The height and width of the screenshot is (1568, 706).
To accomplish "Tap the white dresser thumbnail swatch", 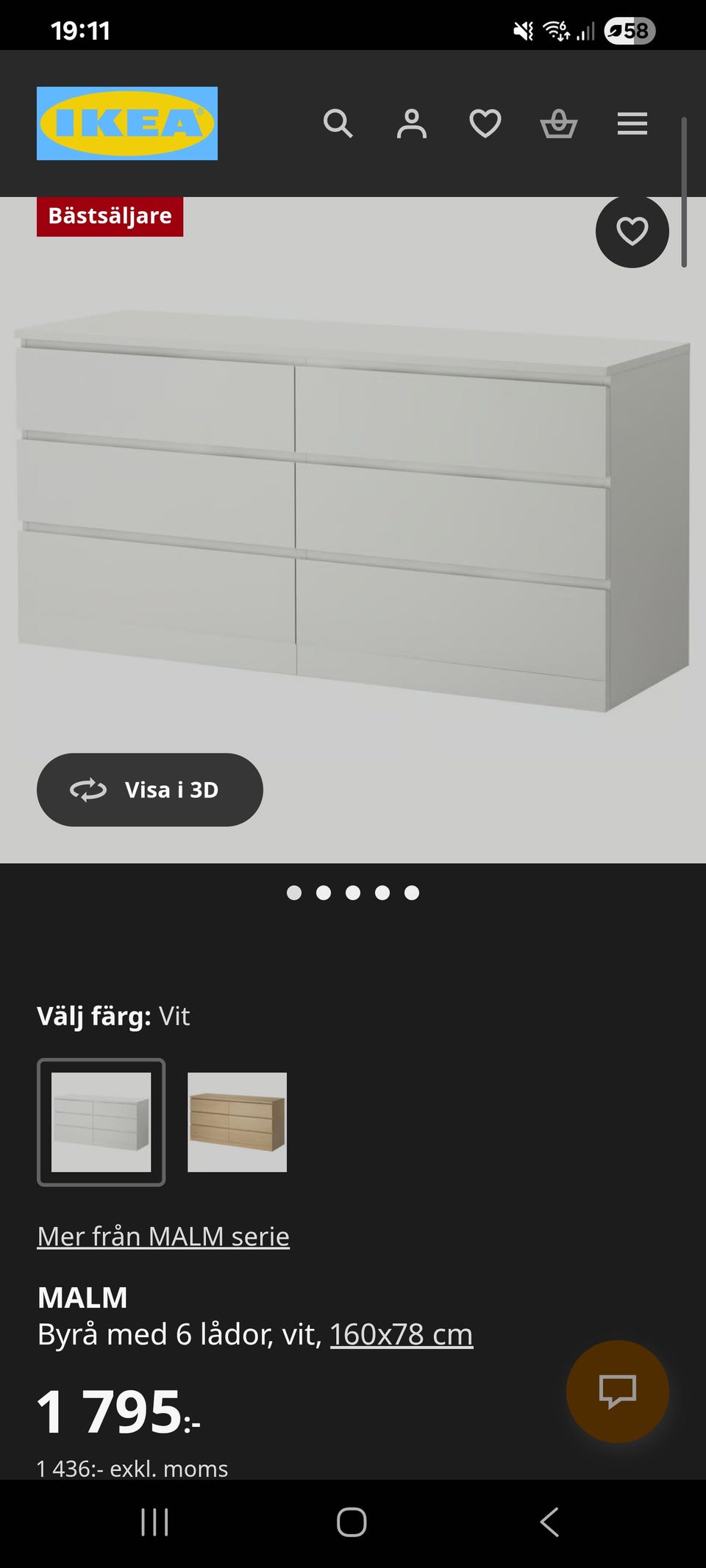I will click(x=101, y=1121).
